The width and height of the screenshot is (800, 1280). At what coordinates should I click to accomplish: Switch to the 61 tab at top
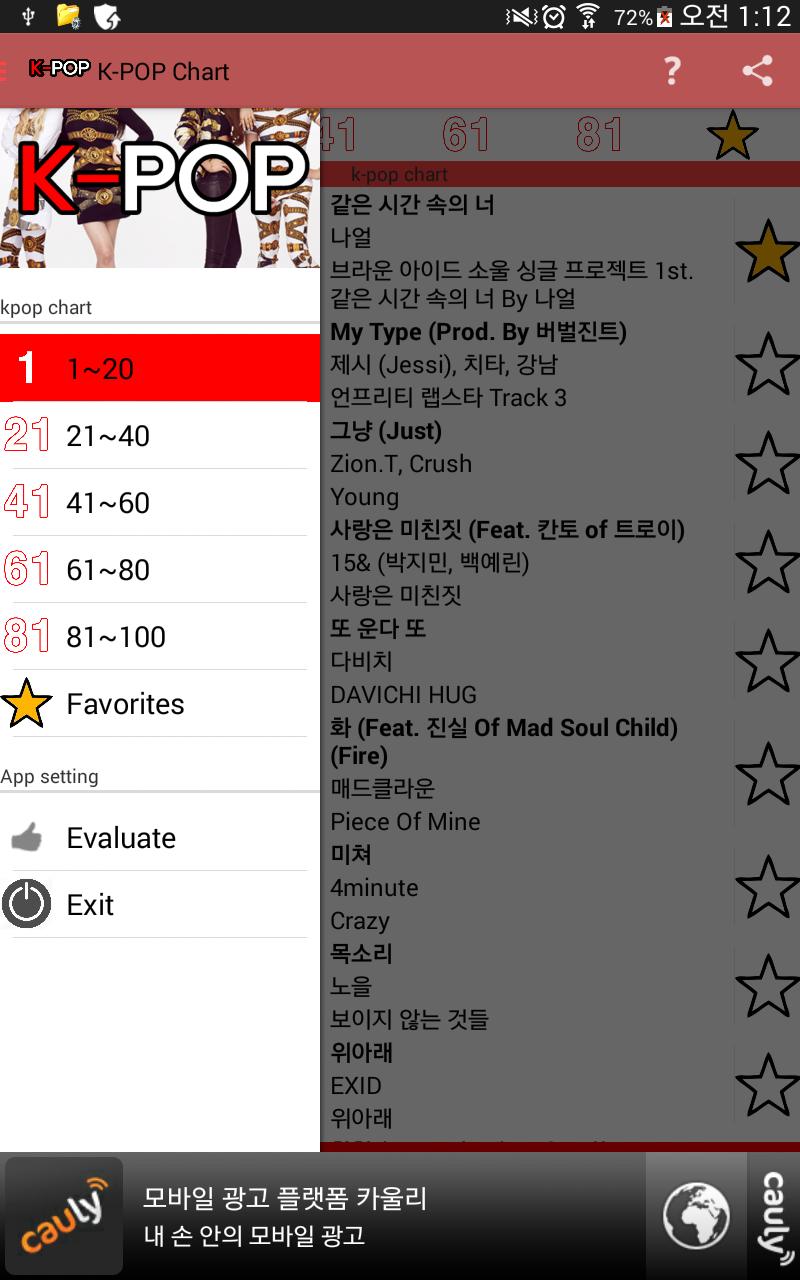tap(466, 135)
